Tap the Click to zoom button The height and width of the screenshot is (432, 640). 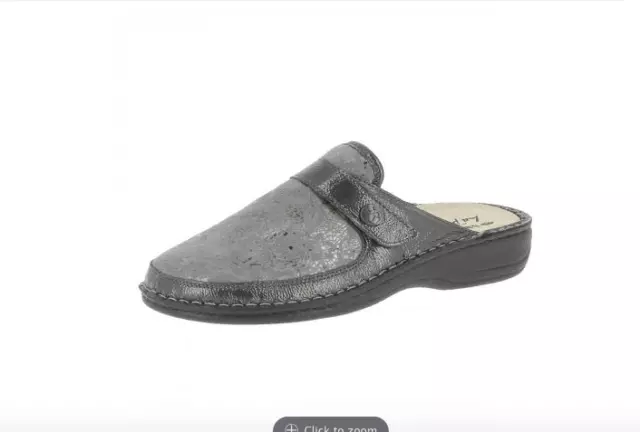331,426
